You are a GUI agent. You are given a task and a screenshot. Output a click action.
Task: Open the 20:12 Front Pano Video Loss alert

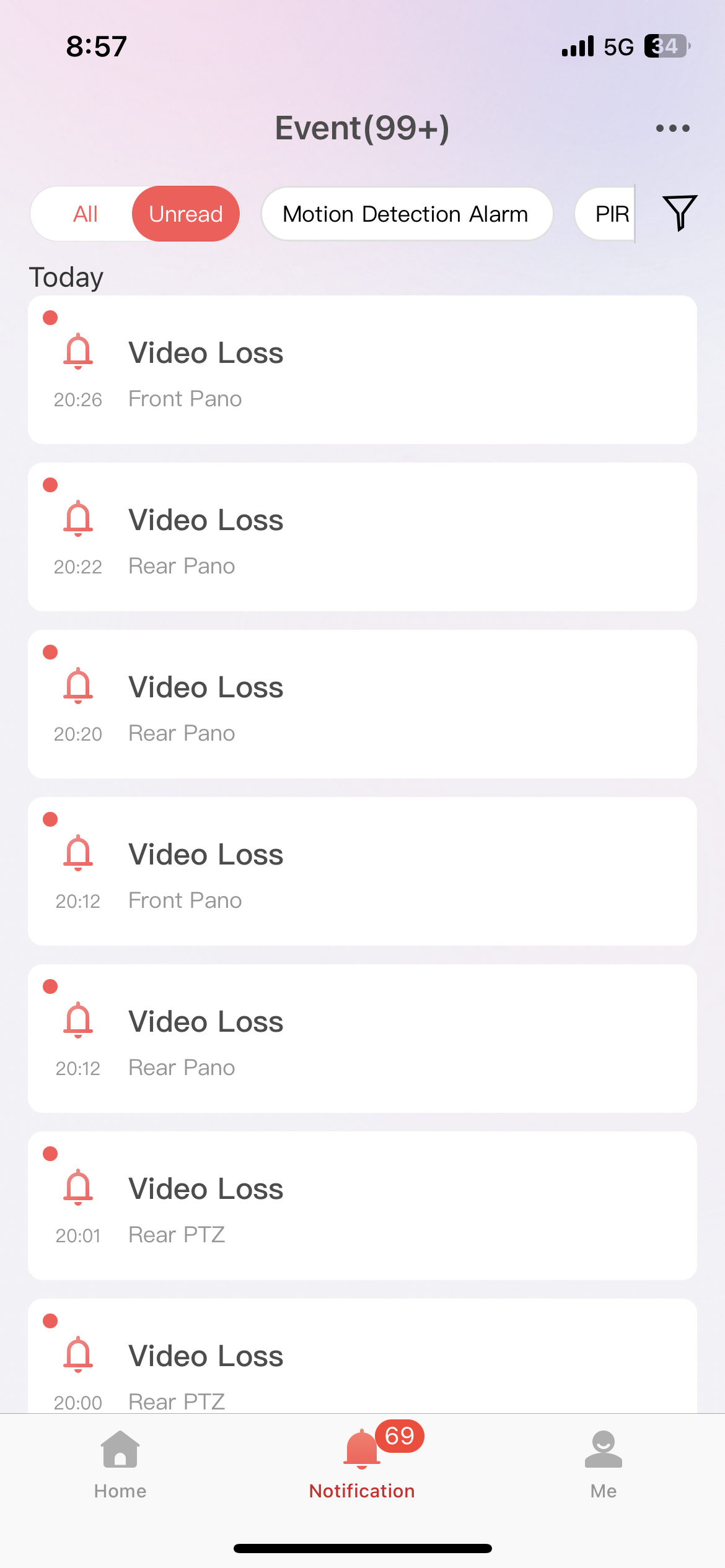tap(362, 871)
